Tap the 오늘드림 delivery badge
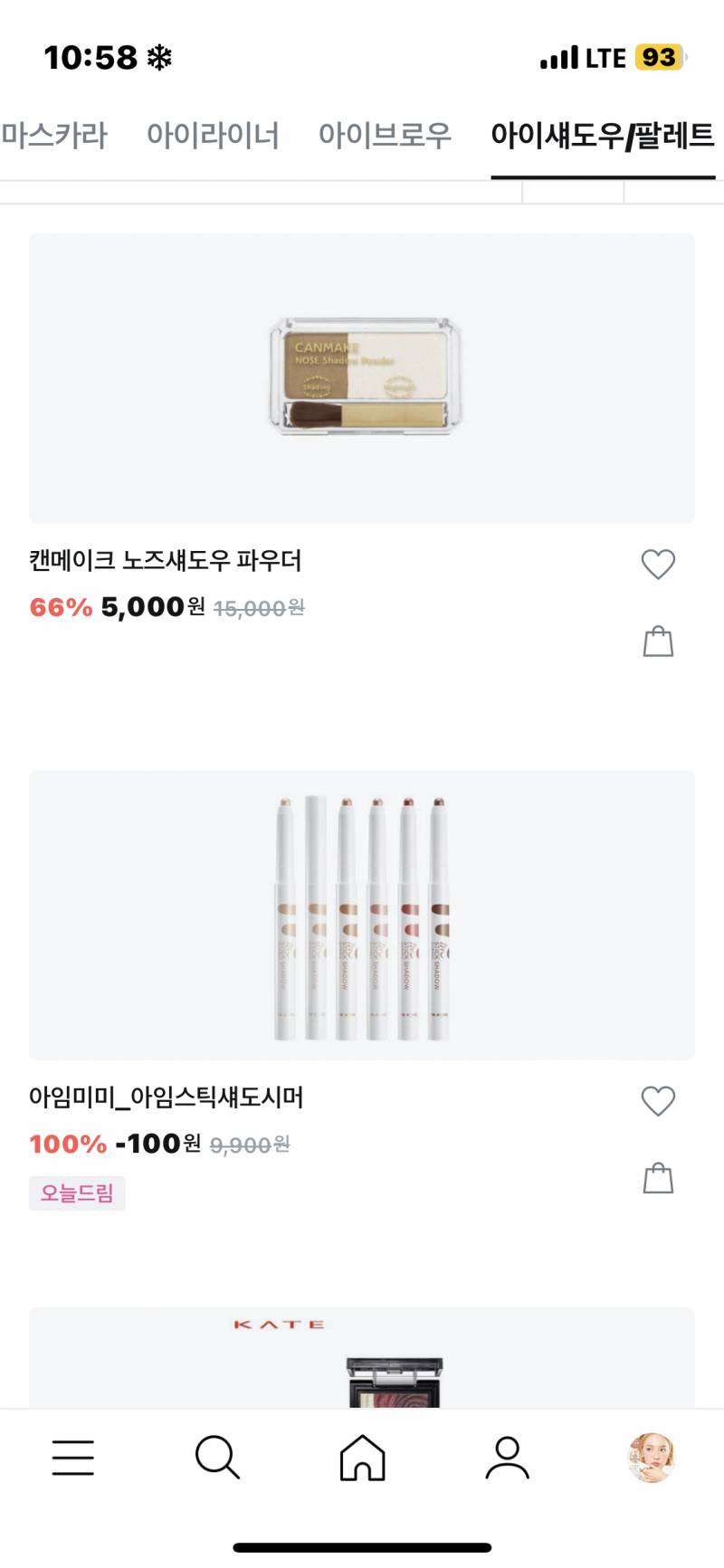Viewport: 724px width, 1568px height. (x=77, y=1193)
